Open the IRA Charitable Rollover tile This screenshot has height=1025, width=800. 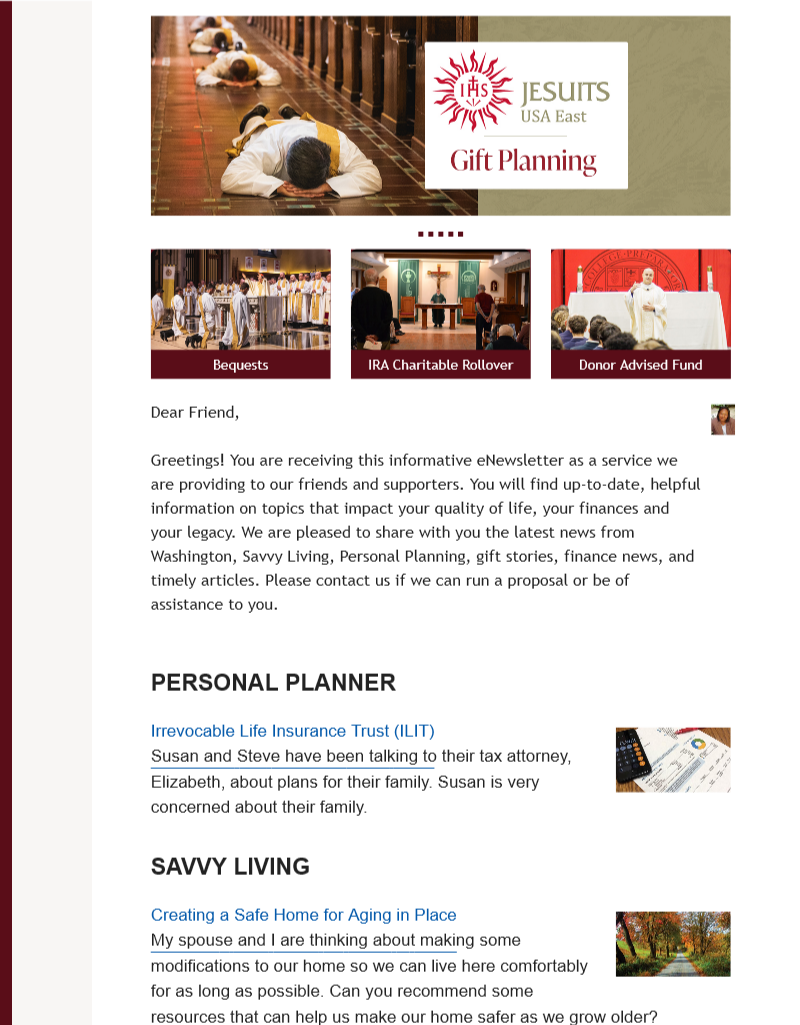[440, 314]
